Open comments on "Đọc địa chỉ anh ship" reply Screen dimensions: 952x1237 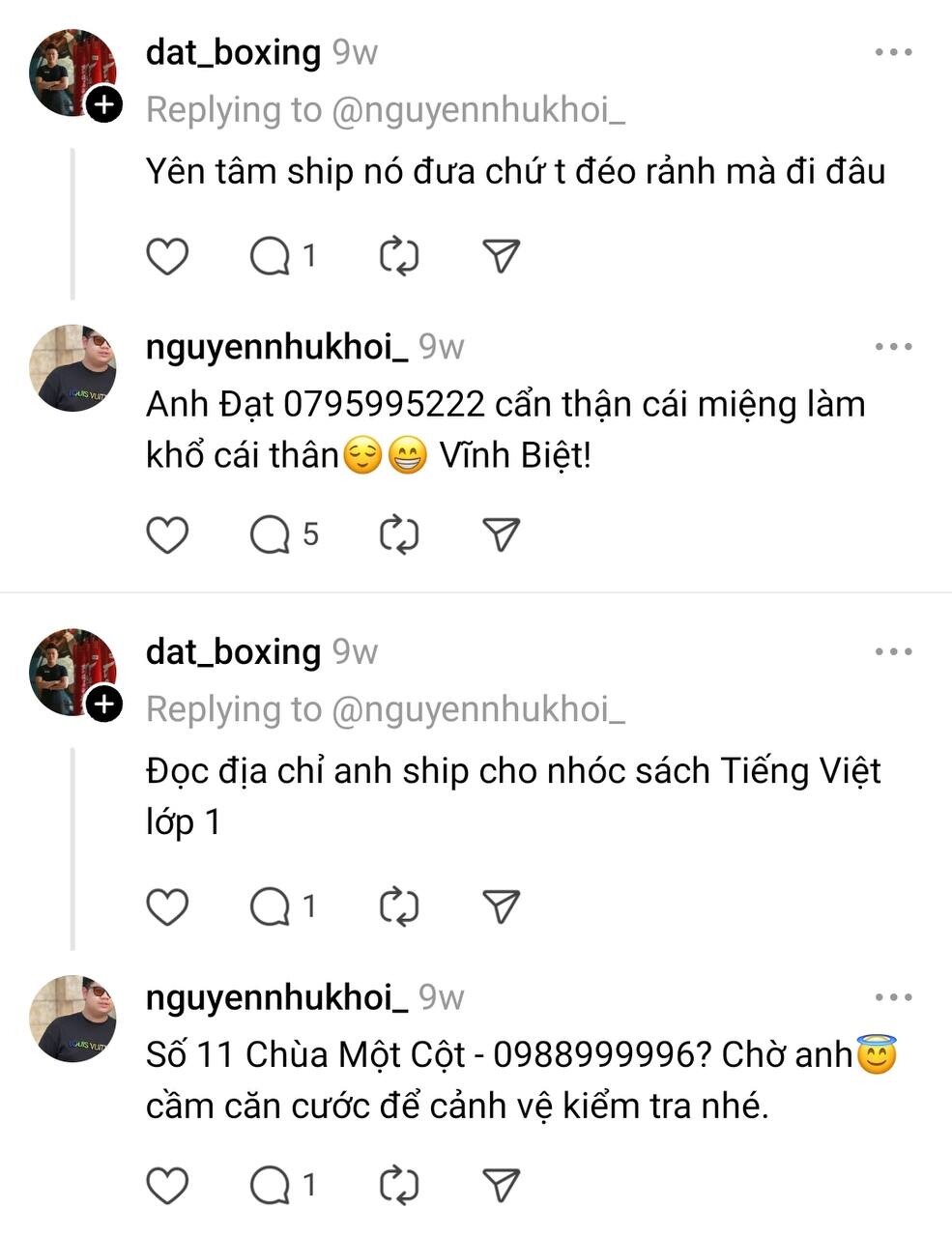272,906
